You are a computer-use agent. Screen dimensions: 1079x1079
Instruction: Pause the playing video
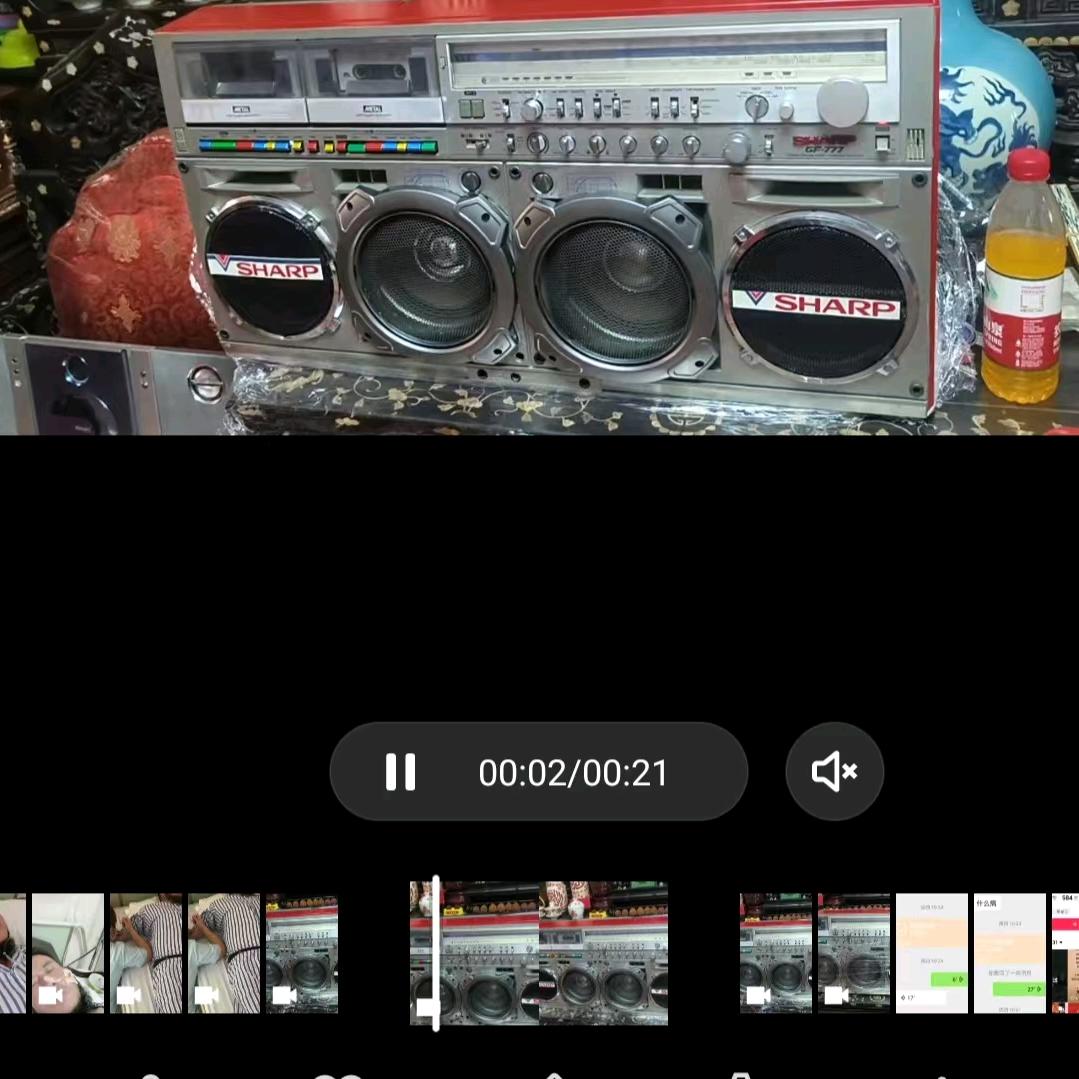pyautogui.click(x=401, y=772)
